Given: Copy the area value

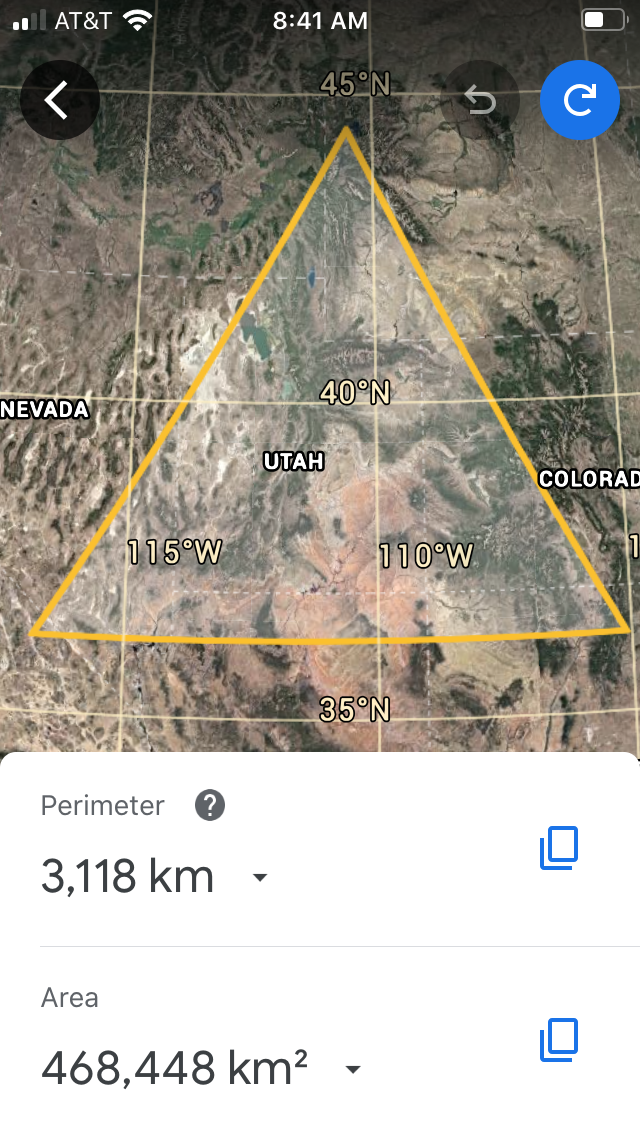Looking at the screenshot, I should pos(559,1040).
